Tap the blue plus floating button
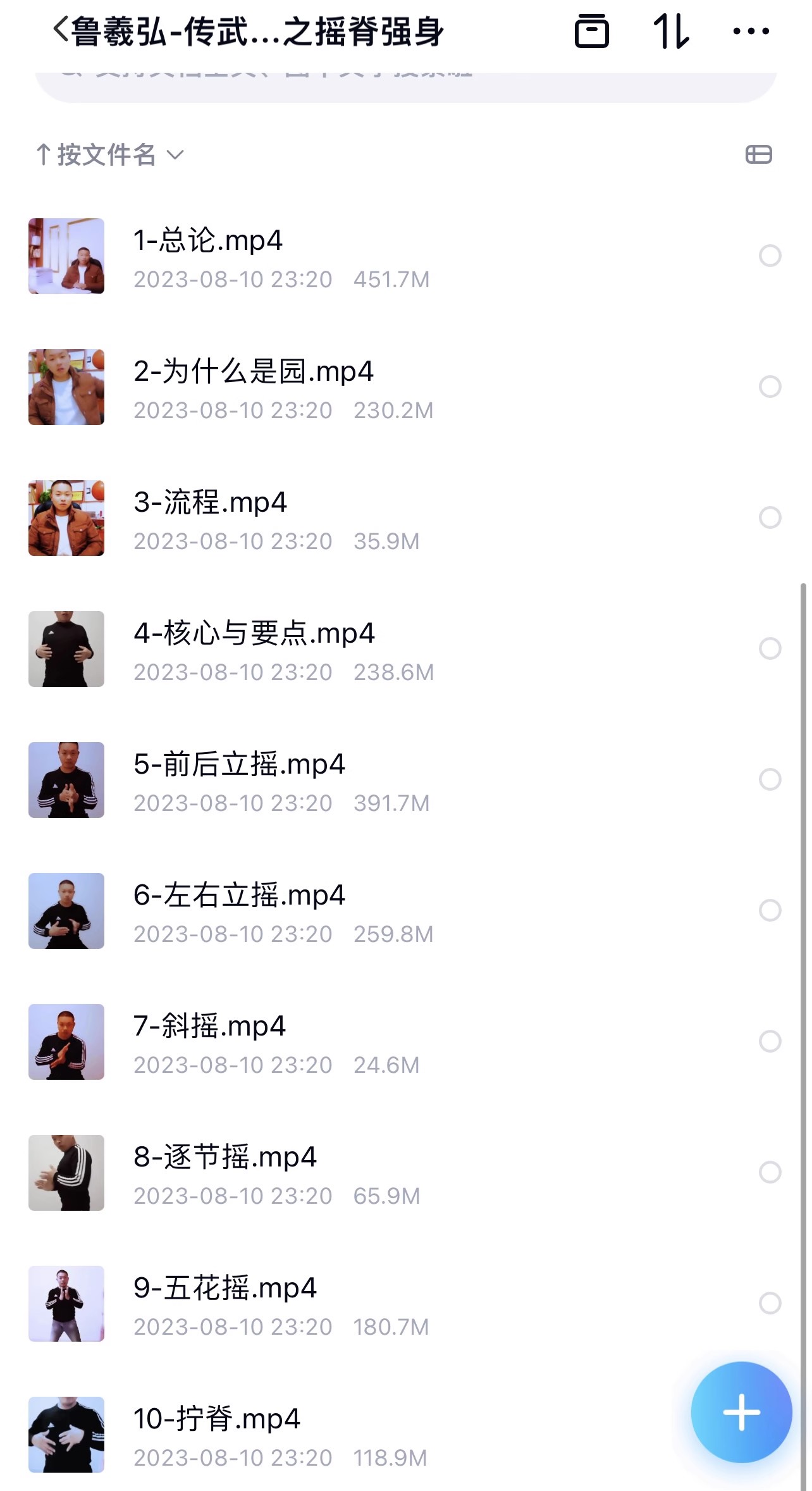 click(741, 1412)
